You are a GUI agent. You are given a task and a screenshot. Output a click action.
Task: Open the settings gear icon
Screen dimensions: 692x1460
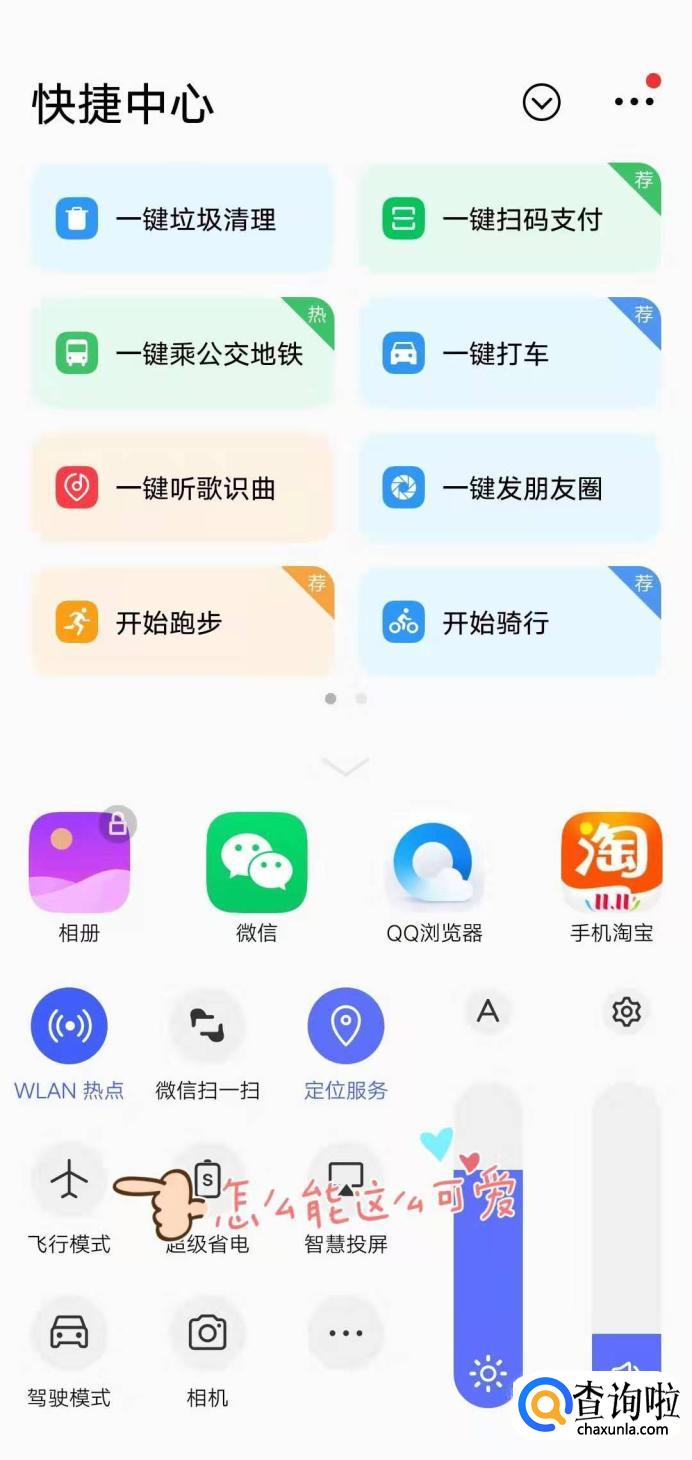click(x=626, y=1012)
